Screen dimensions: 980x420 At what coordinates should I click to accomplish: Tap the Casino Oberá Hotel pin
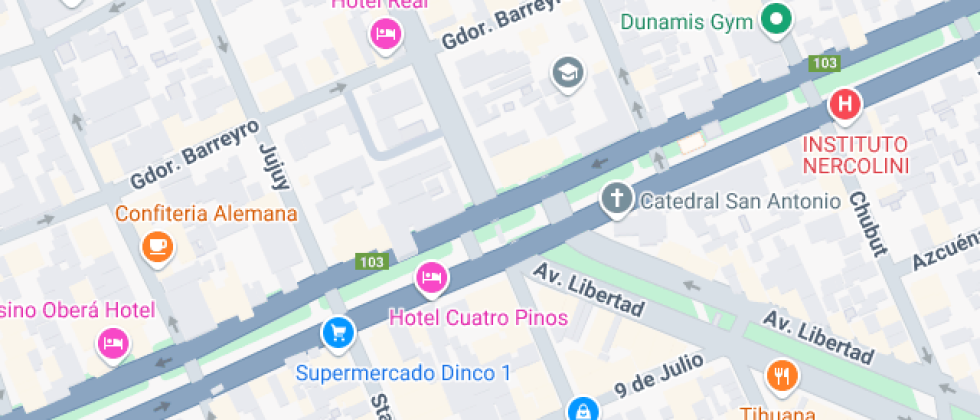[113, 344]
